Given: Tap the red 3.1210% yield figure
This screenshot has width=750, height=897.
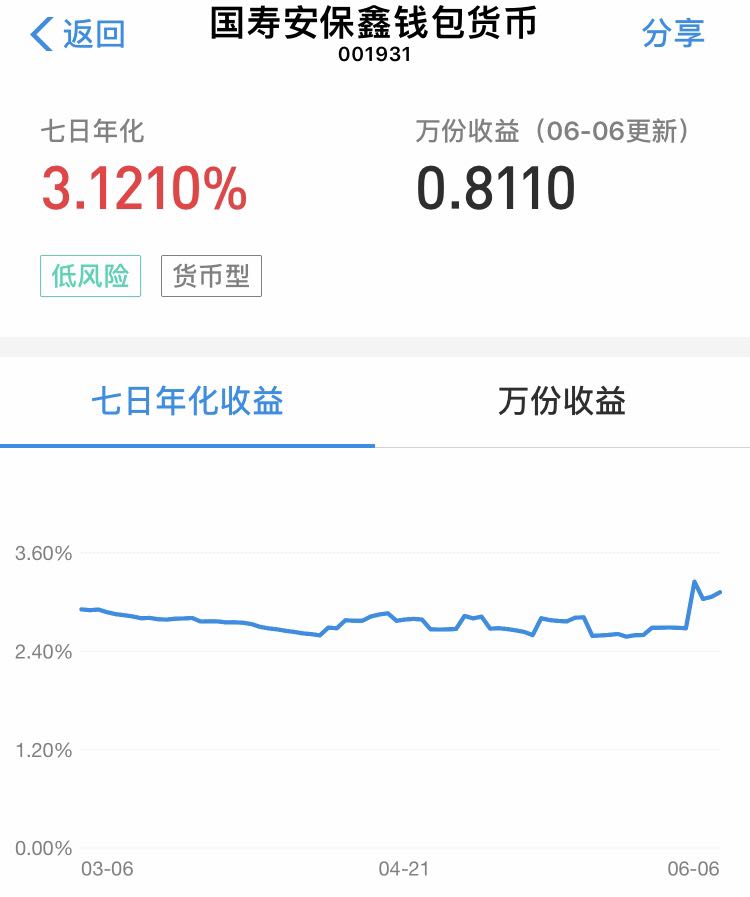Looking at the screenshot, I should 146,186.
